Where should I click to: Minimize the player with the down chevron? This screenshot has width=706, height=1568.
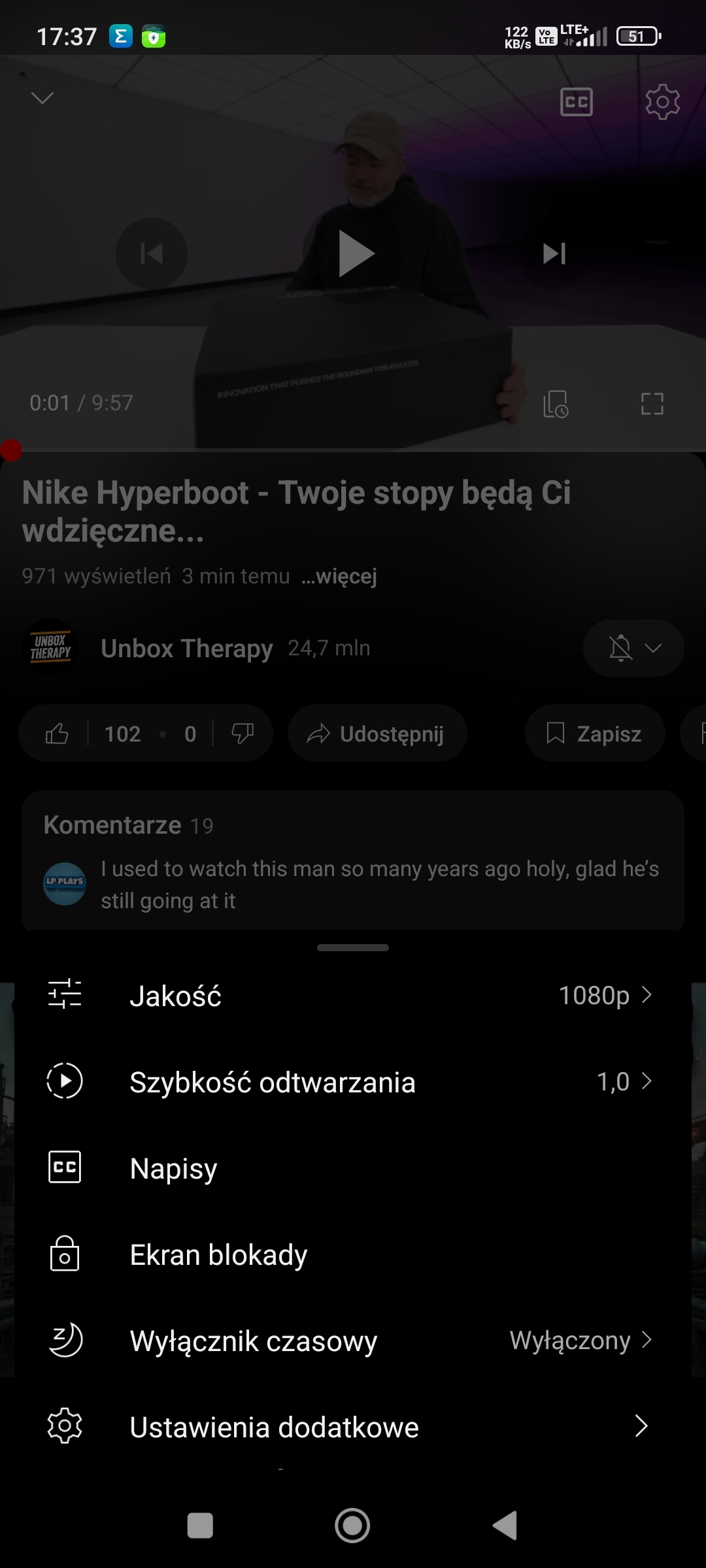click(42, 98)
